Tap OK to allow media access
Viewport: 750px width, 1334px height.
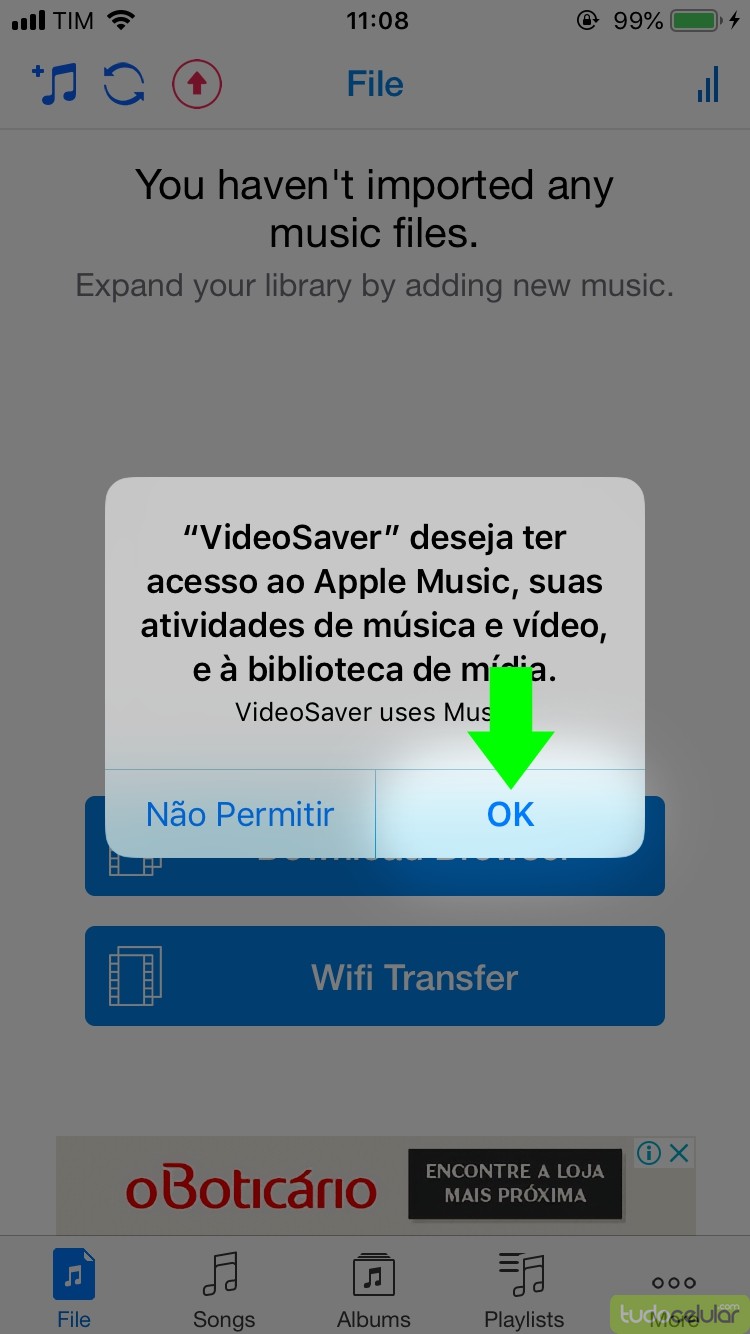tap(510, 814)
